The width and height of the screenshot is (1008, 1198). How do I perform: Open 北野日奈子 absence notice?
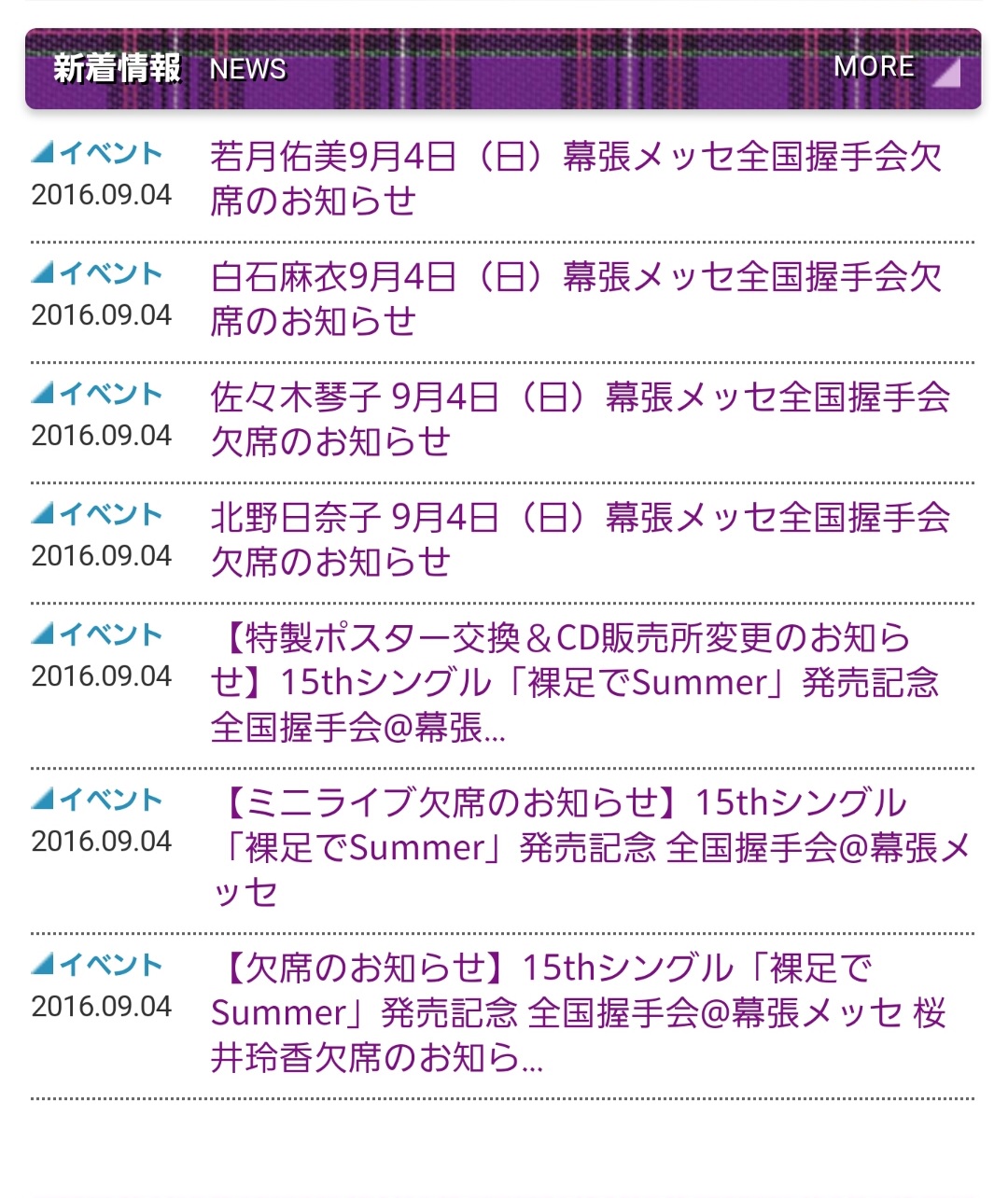(580, 540)
